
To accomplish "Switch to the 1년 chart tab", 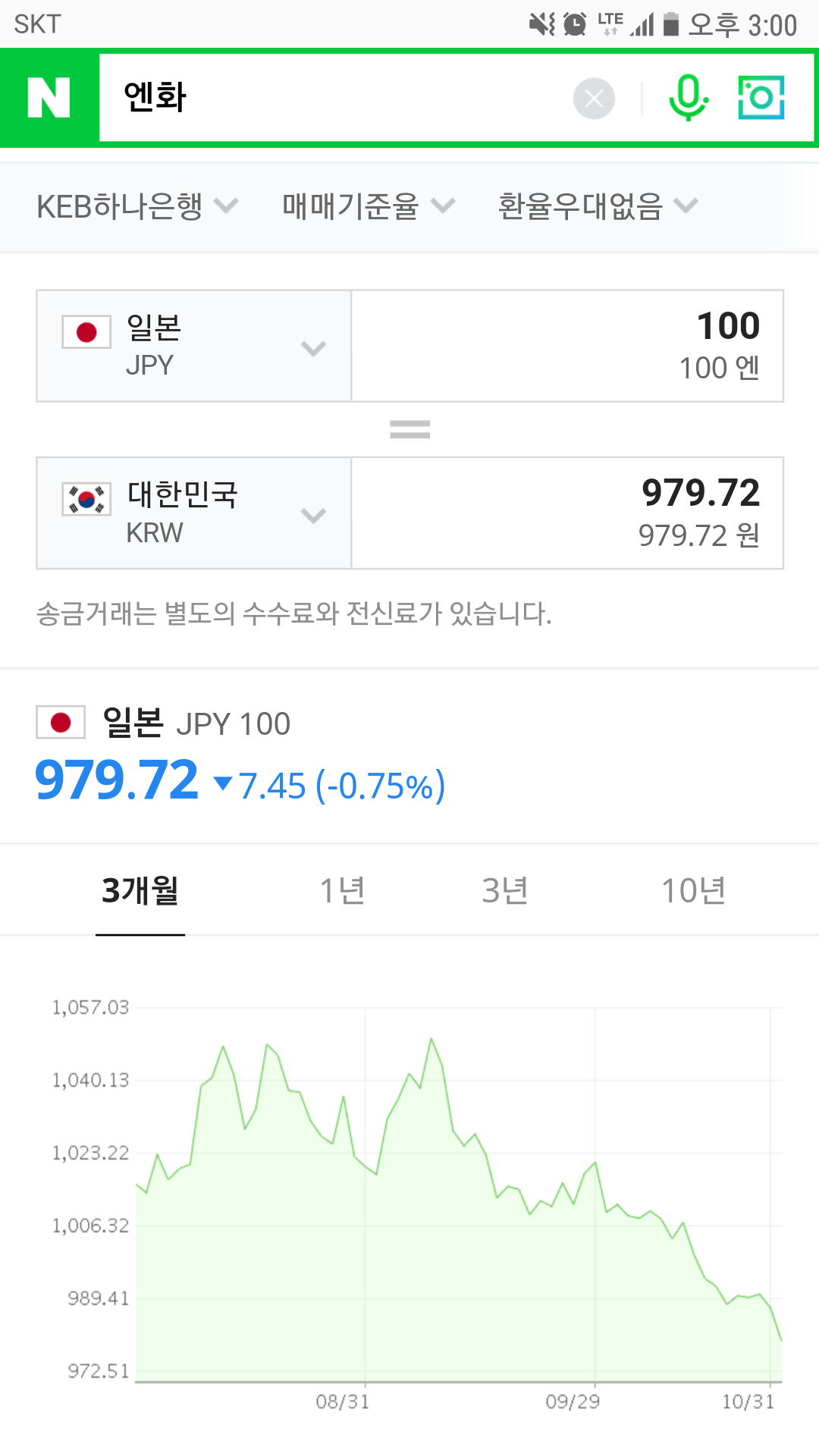I will 343,890.
